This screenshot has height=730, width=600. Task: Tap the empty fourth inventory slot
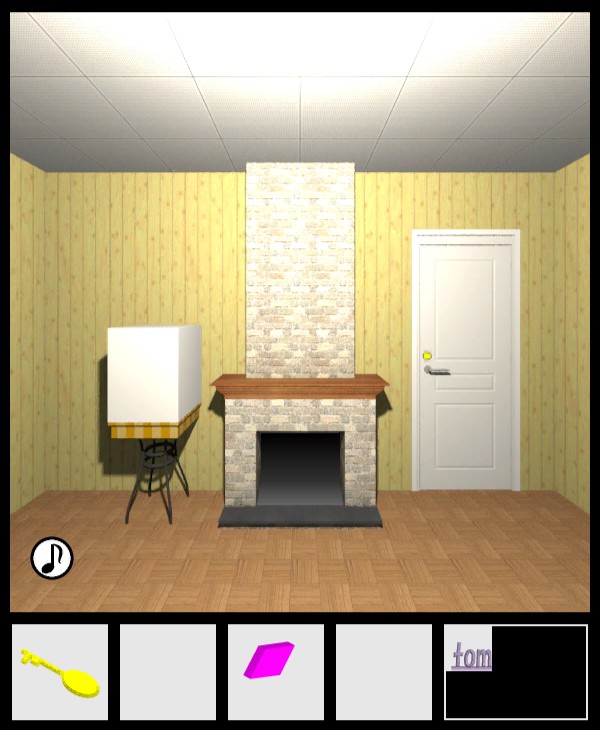pyautogui.click(x=384, y=672)
